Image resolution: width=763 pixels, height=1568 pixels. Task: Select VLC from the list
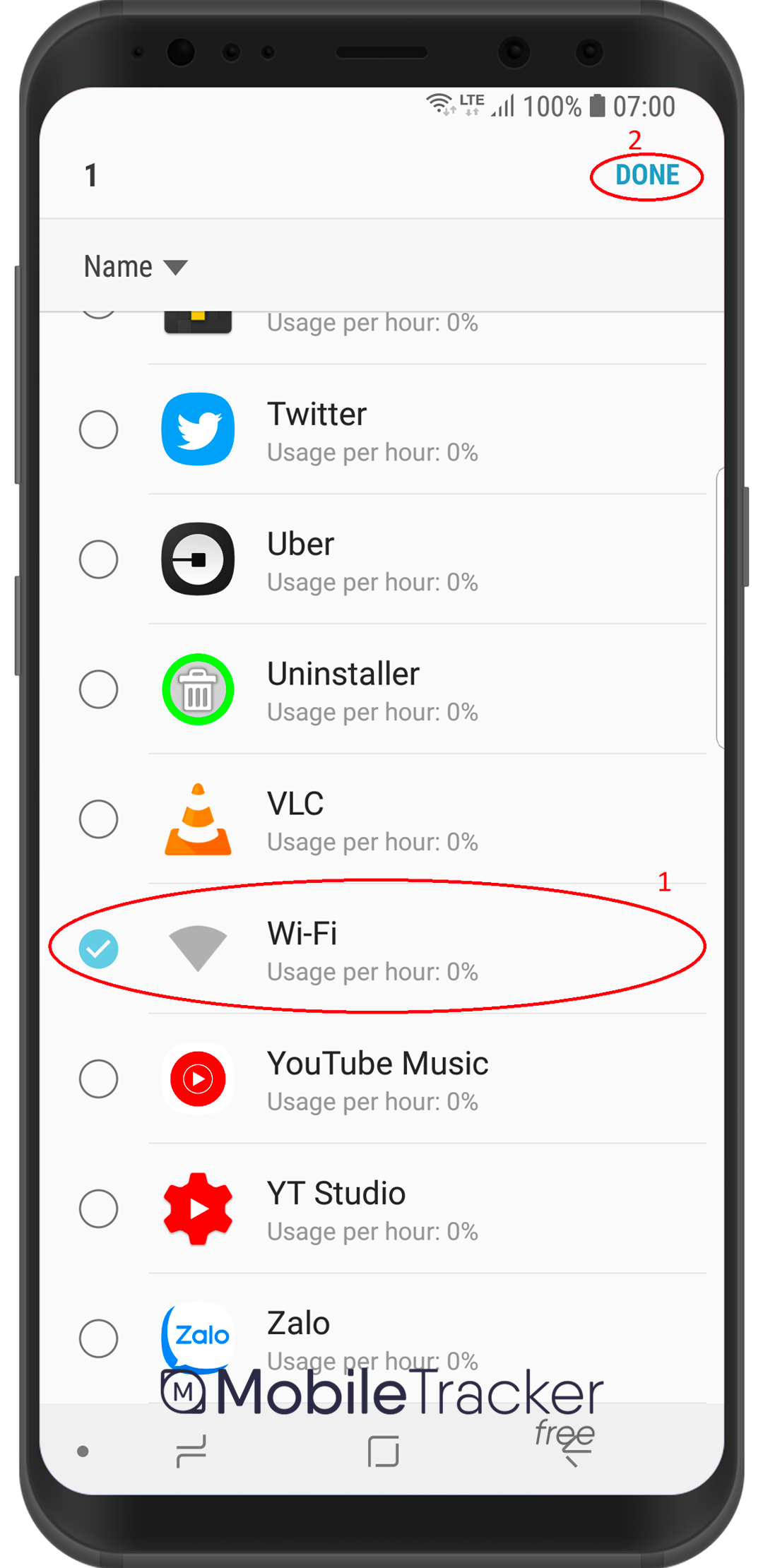[98, 819]
